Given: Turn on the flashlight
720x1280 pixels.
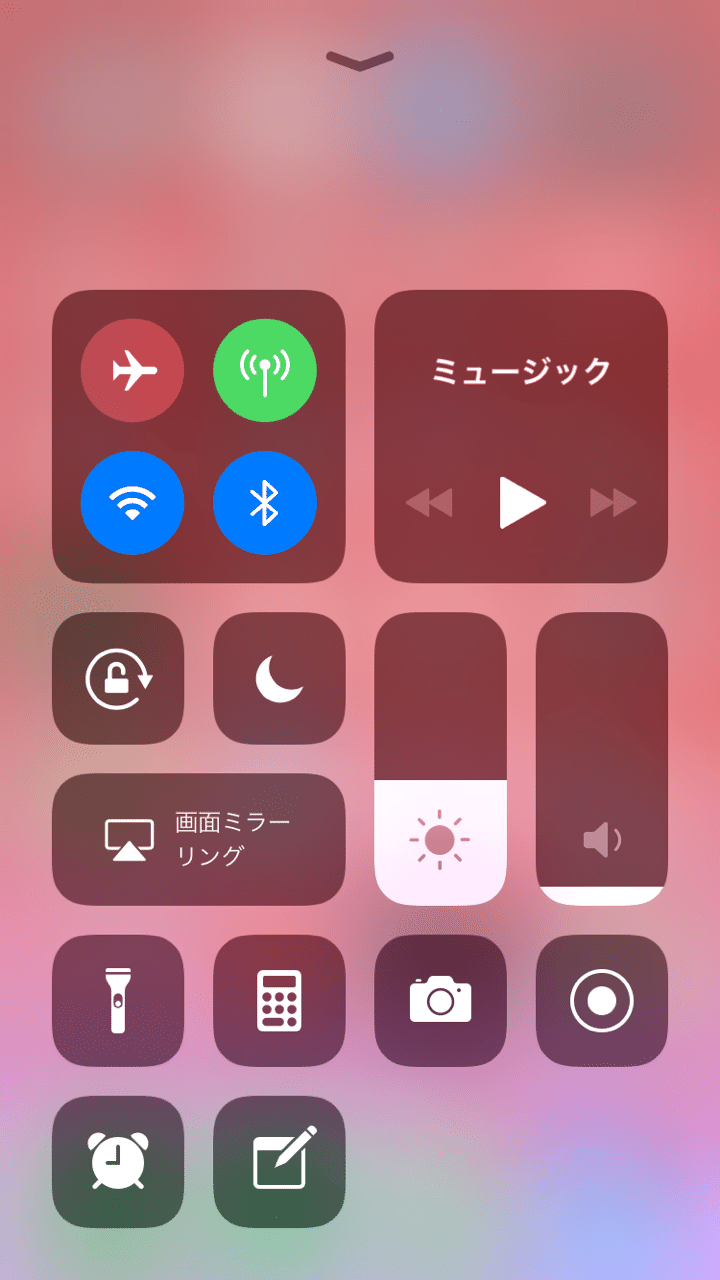Looking at the screenshot, I should (118, 1001).
